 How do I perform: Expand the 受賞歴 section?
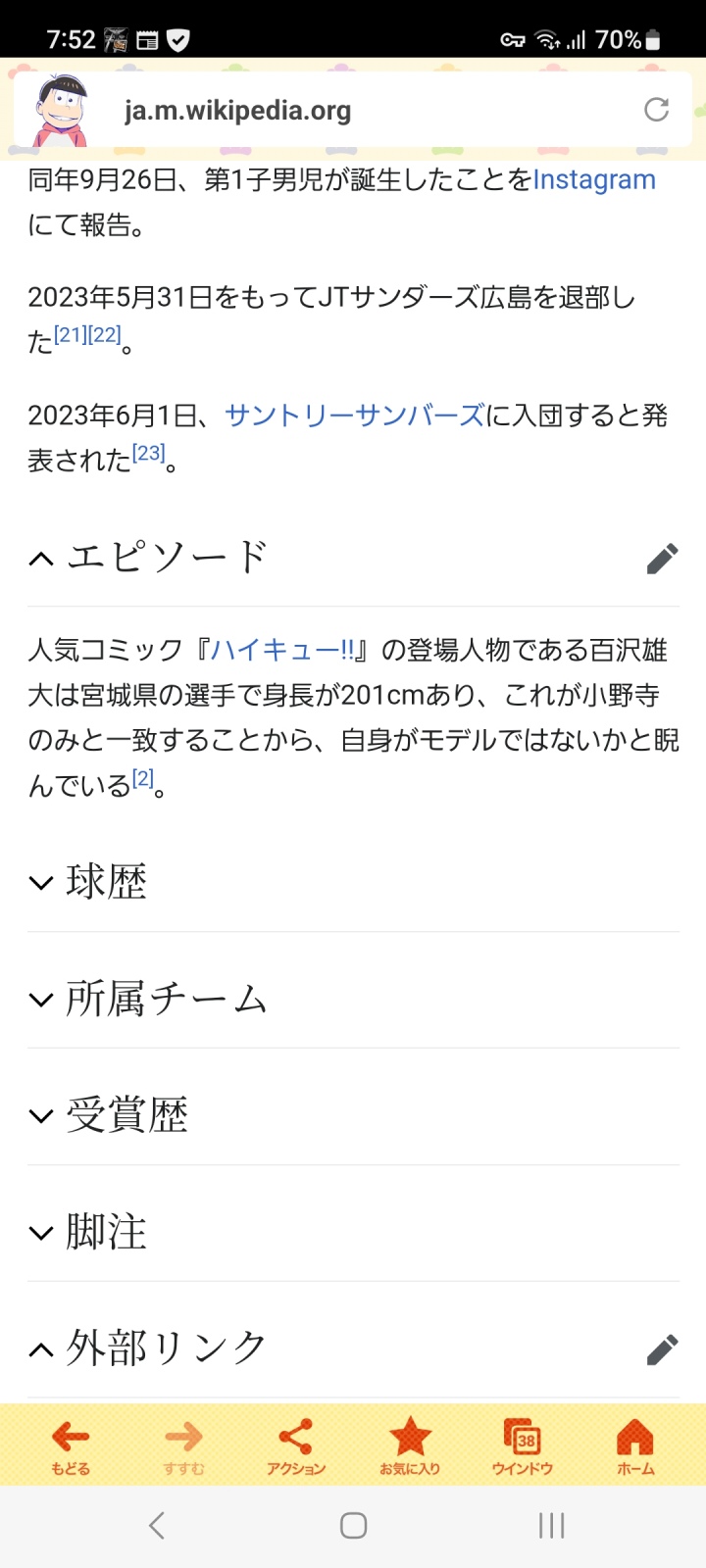coord(353,1115)
